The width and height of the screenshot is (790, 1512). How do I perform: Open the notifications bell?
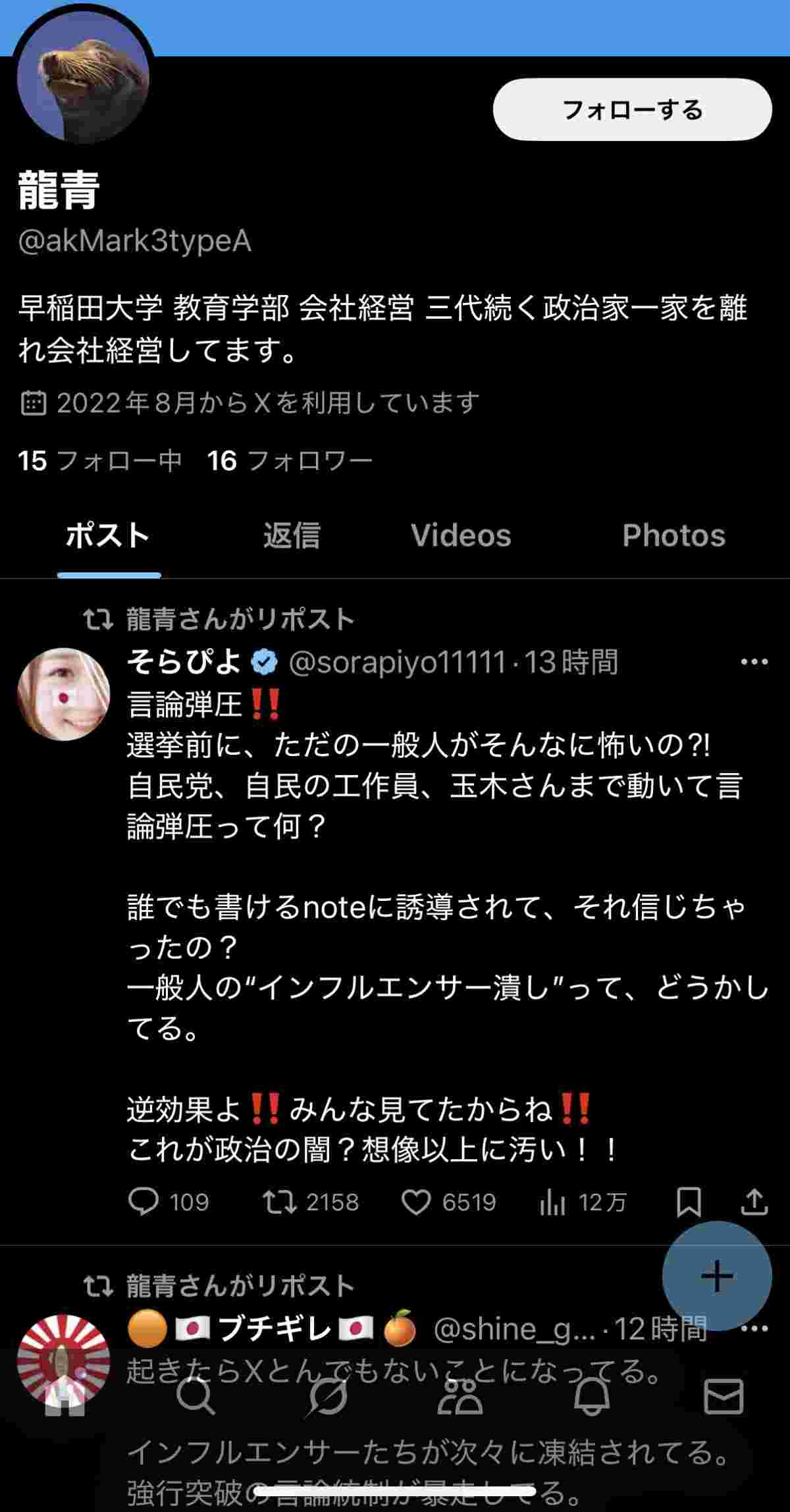click(x=592, y=1396)
